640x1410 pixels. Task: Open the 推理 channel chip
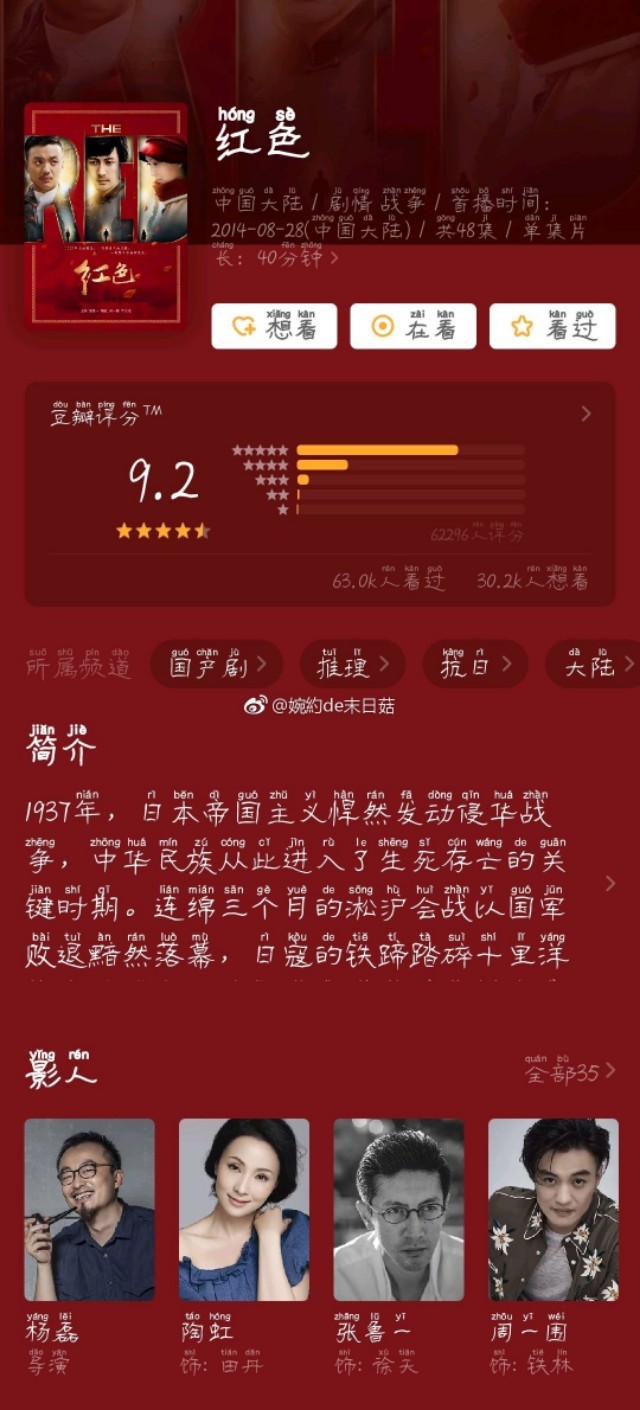point(352,665)
